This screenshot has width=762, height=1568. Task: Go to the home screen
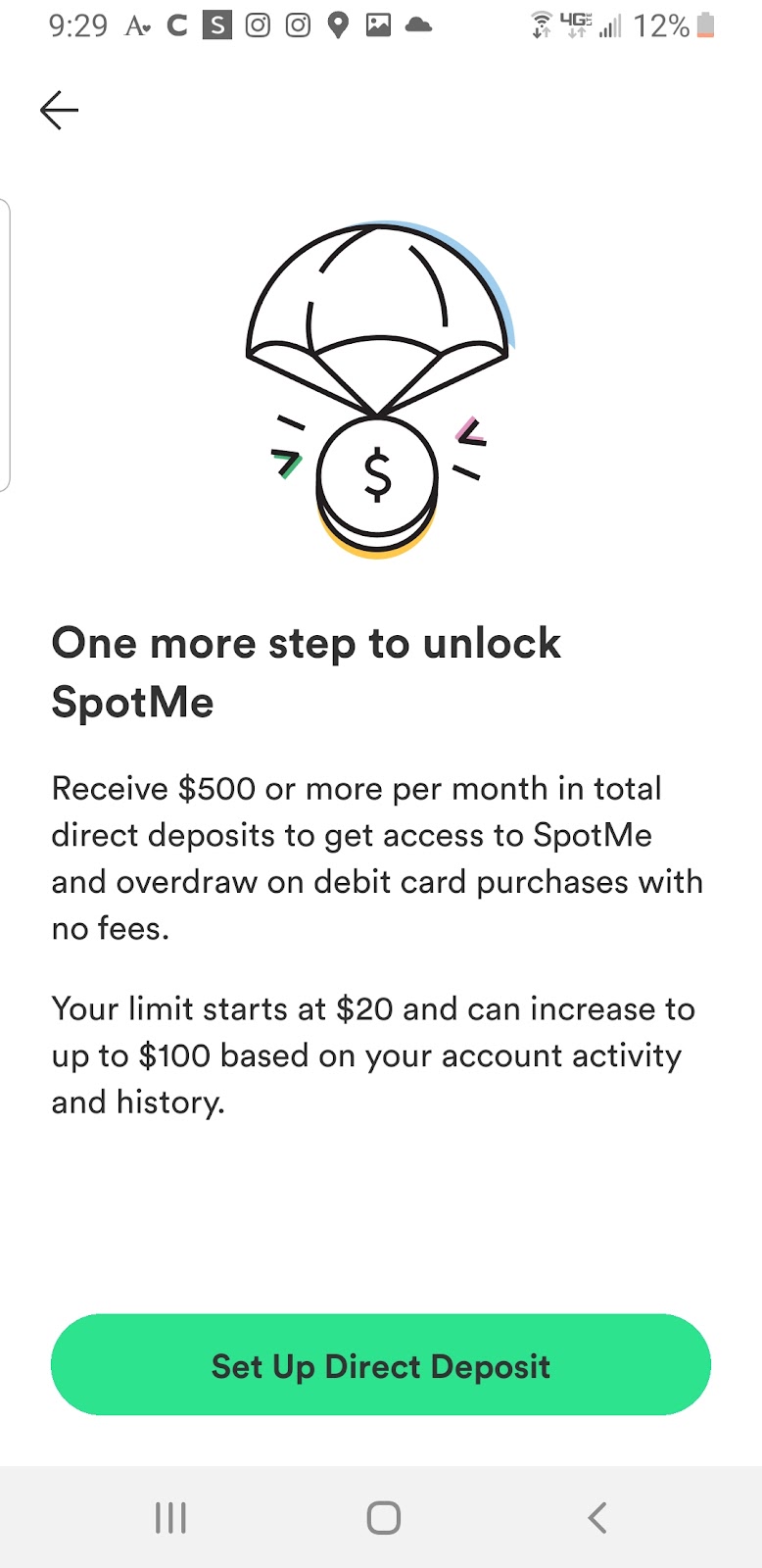coord(383,1518)
